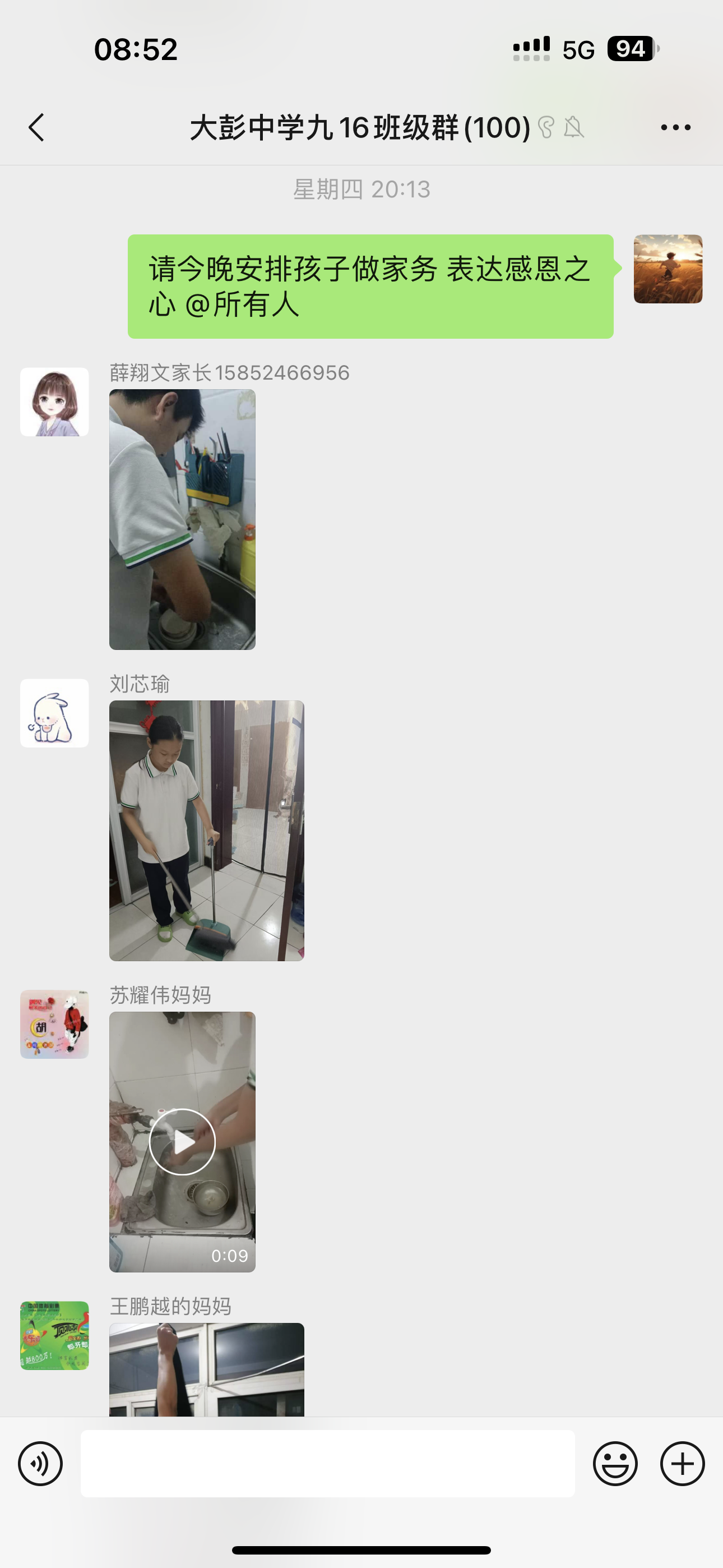The image size is (723, 1568).
Task: Switch to voice message input
Action: [x=40, y=1463]
